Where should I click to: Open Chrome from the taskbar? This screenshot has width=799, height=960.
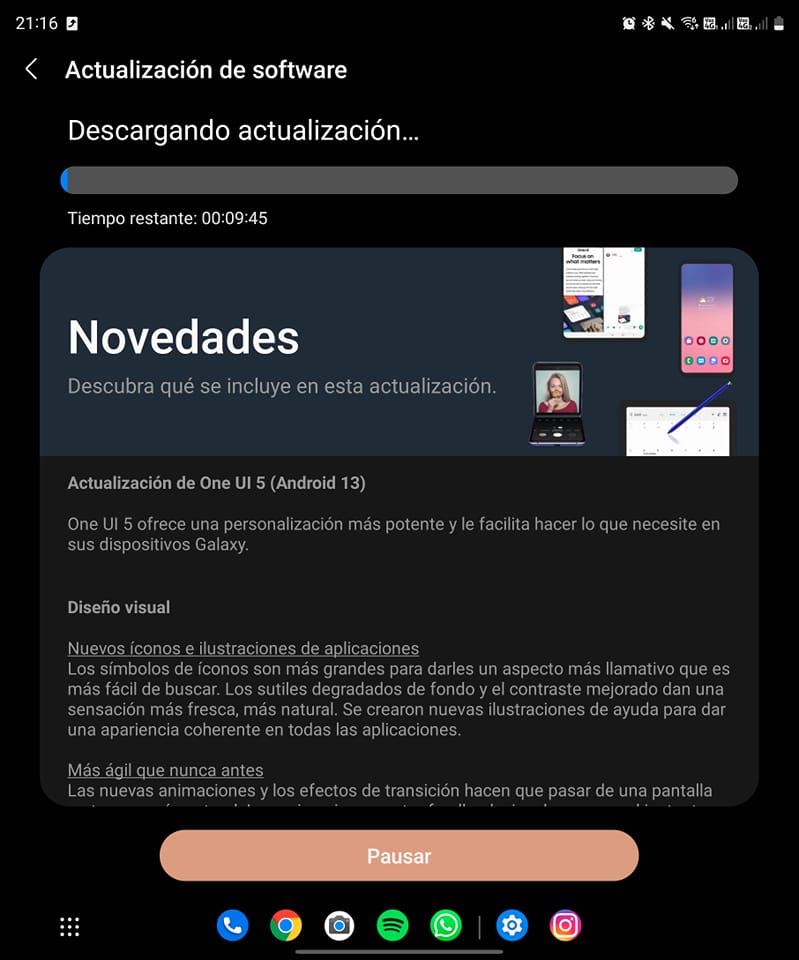coord(286,926)
